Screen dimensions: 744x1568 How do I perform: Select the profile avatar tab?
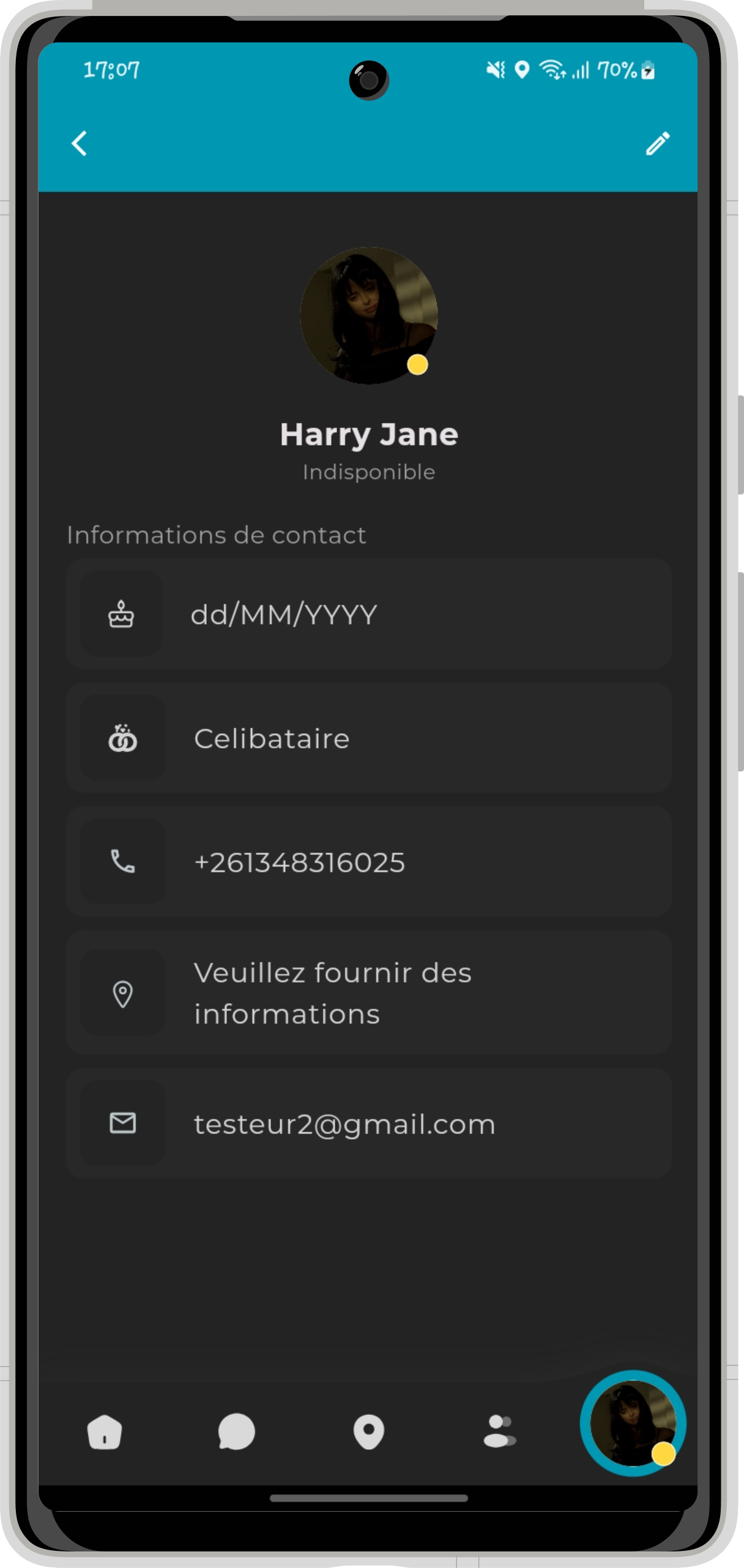click(x=633, y=1424)
